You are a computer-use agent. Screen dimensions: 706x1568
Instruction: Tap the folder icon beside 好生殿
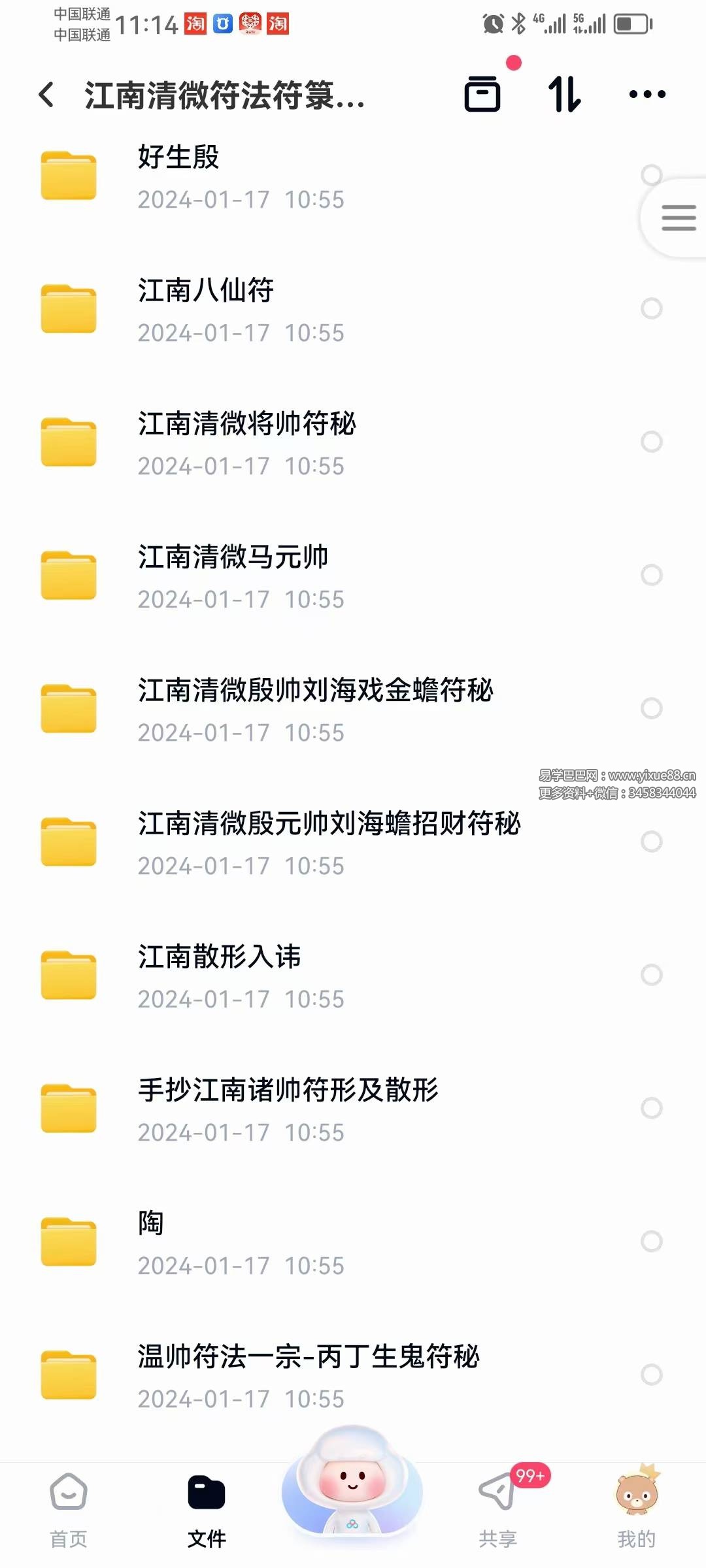[68, 175]
